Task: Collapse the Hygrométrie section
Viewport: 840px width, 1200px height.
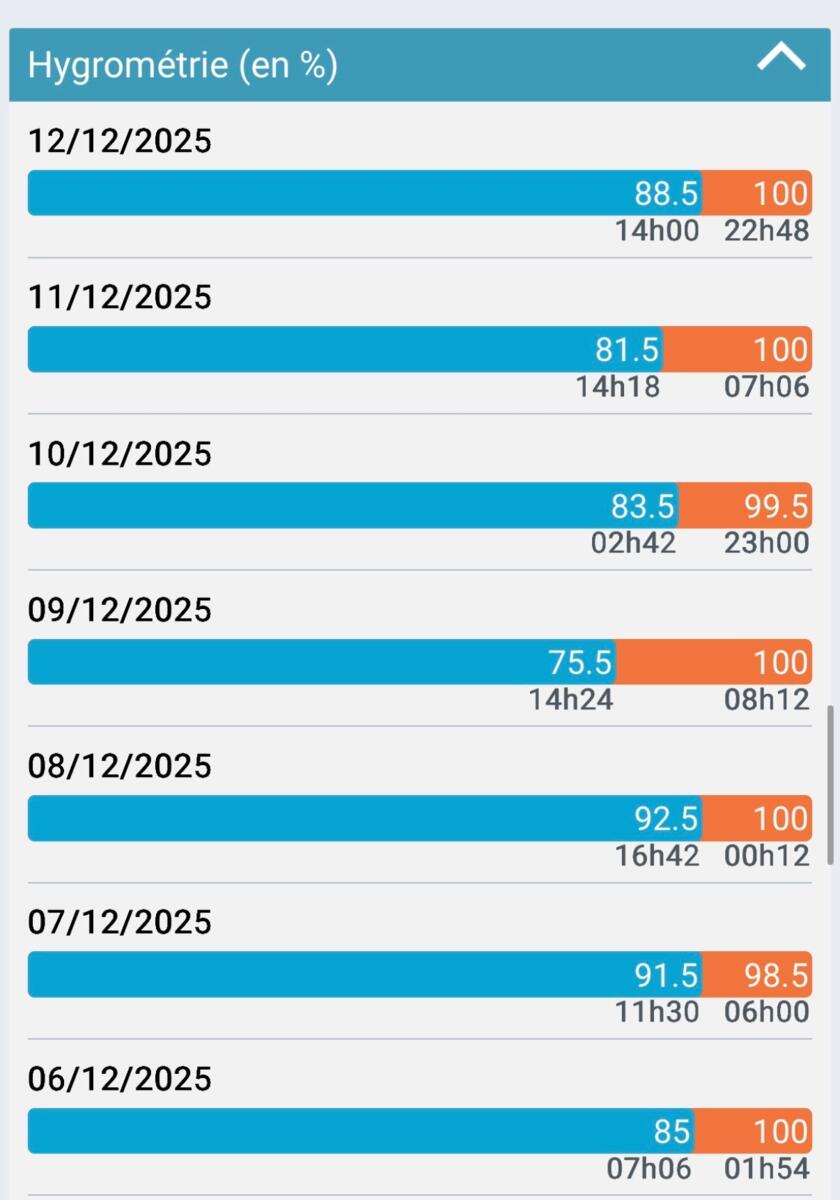Action: pyautogui.click(x=780, y=60)
